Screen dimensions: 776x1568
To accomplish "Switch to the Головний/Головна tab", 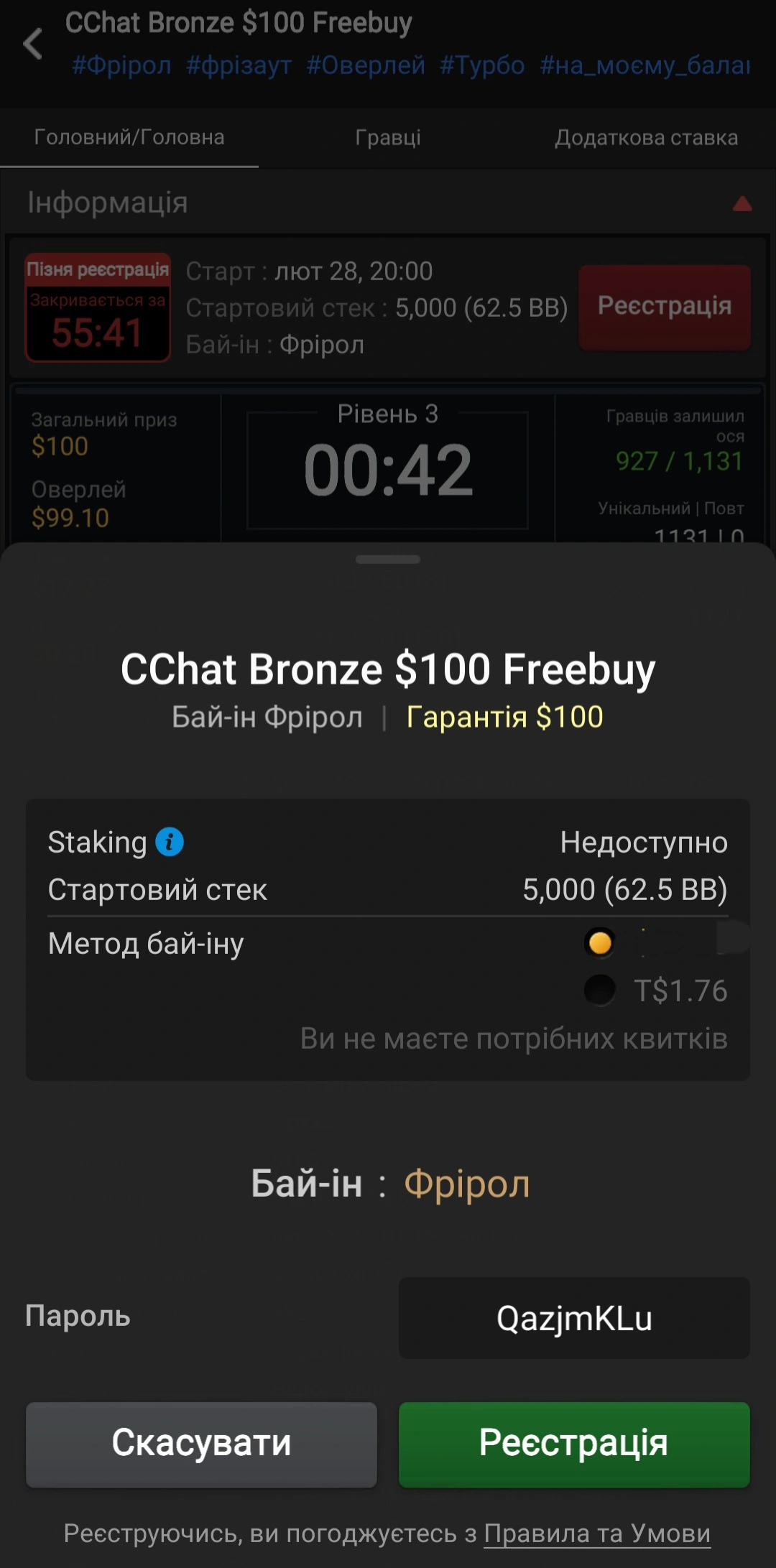I will click(129, 137).
